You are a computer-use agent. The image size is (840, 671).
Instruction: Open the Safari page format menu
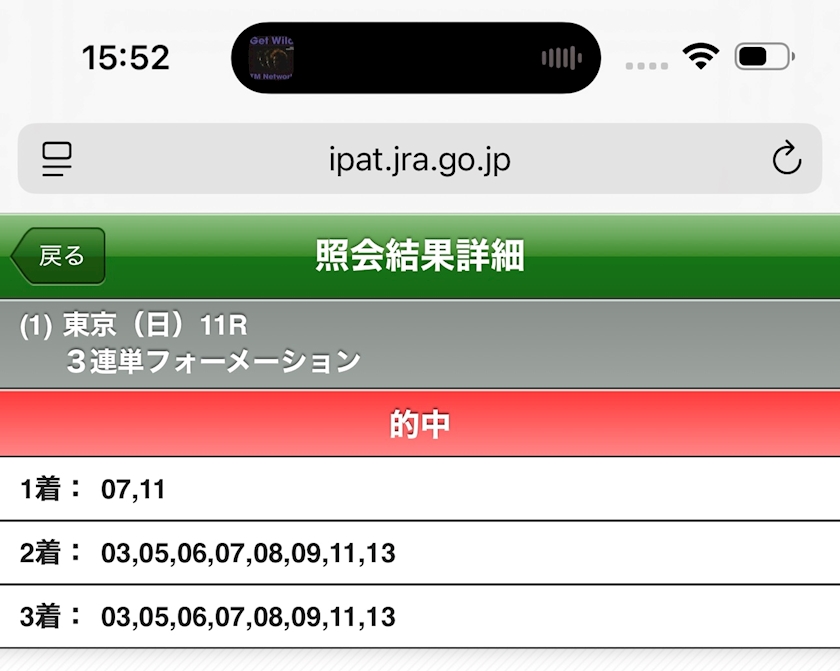pos(57,159)
